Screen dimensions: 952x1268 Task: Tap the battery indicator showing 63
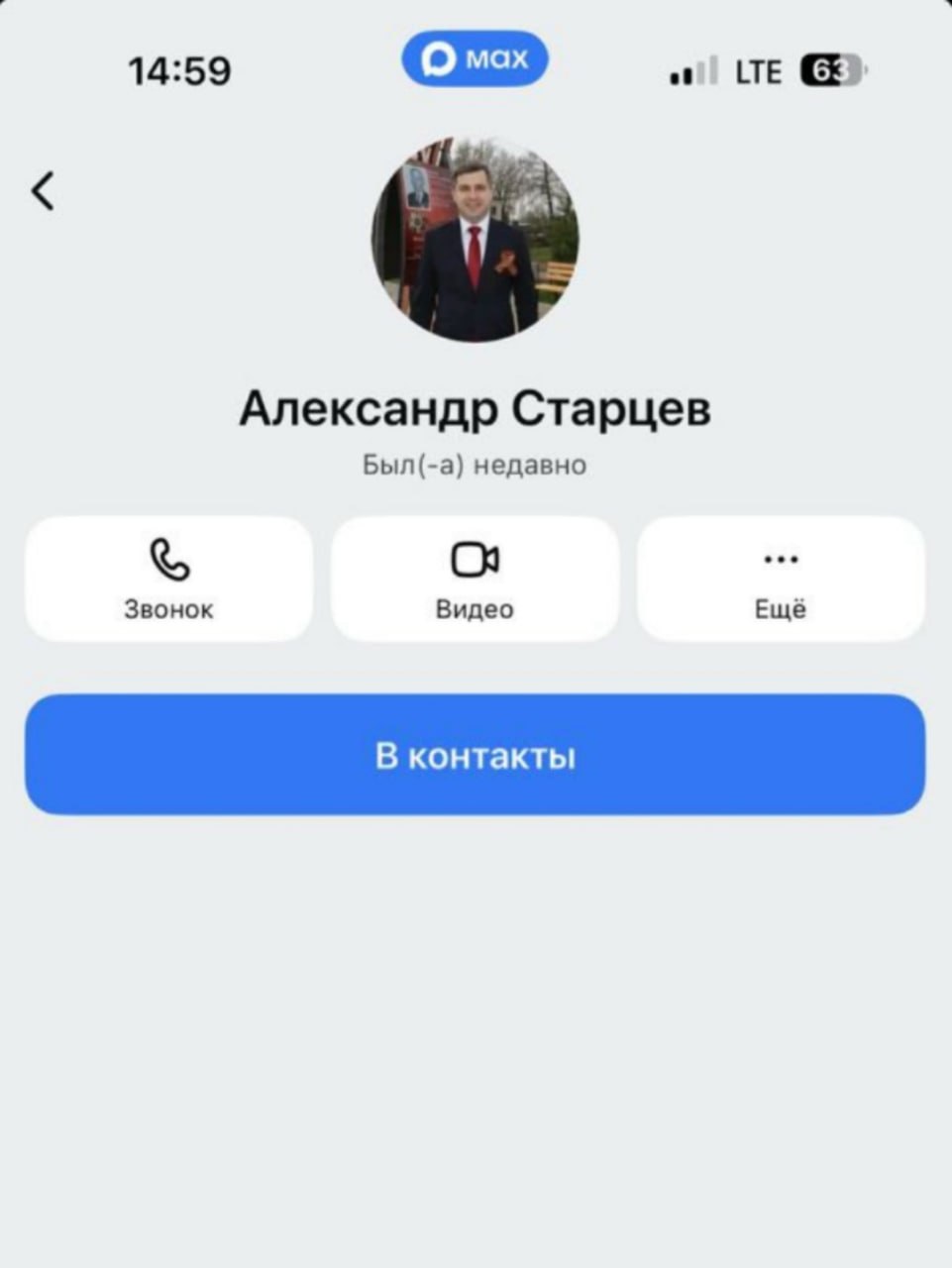click(830, 70)
